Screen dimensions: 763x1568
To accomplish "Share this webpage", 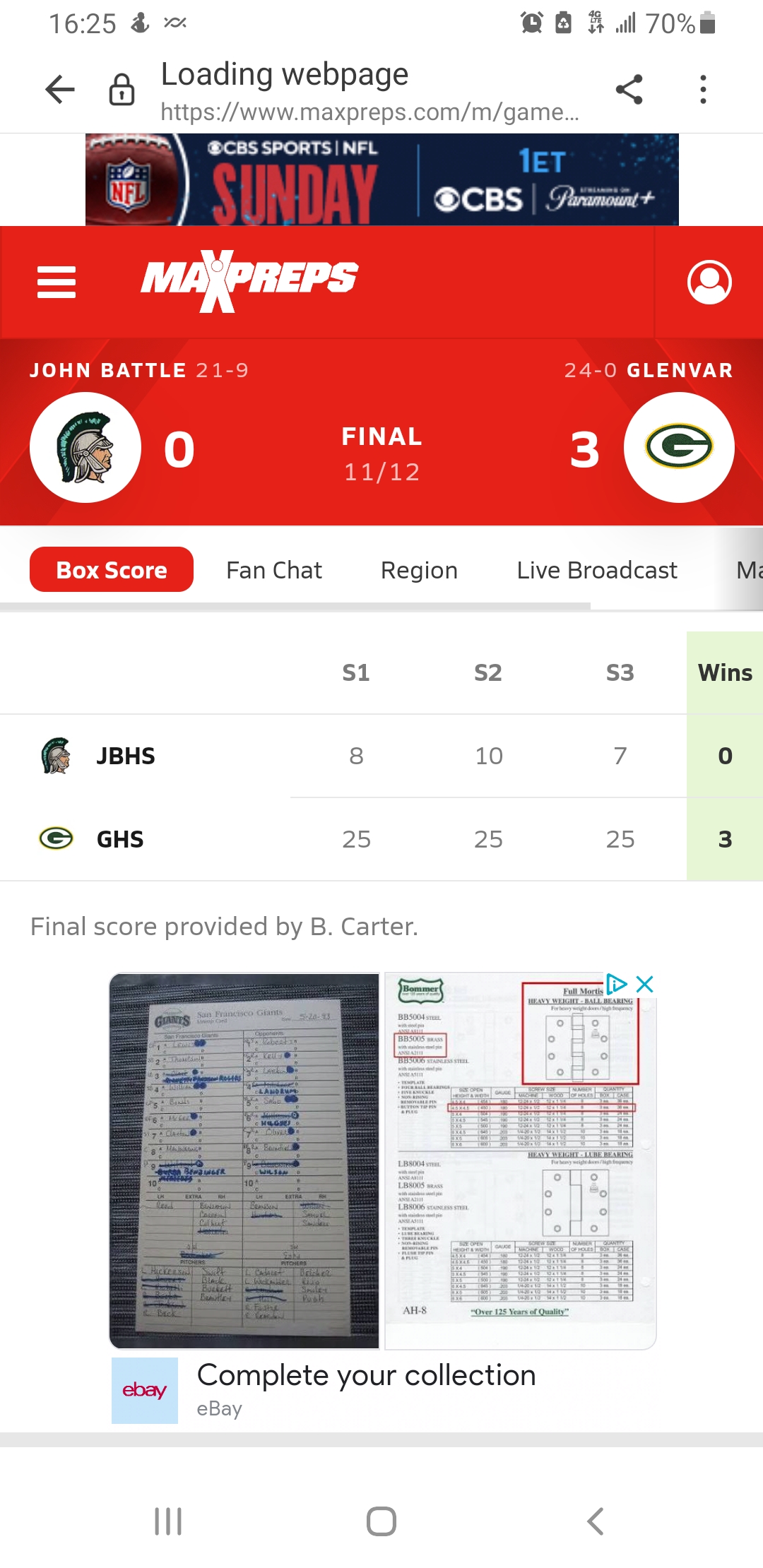I will (x=629, y=90).
